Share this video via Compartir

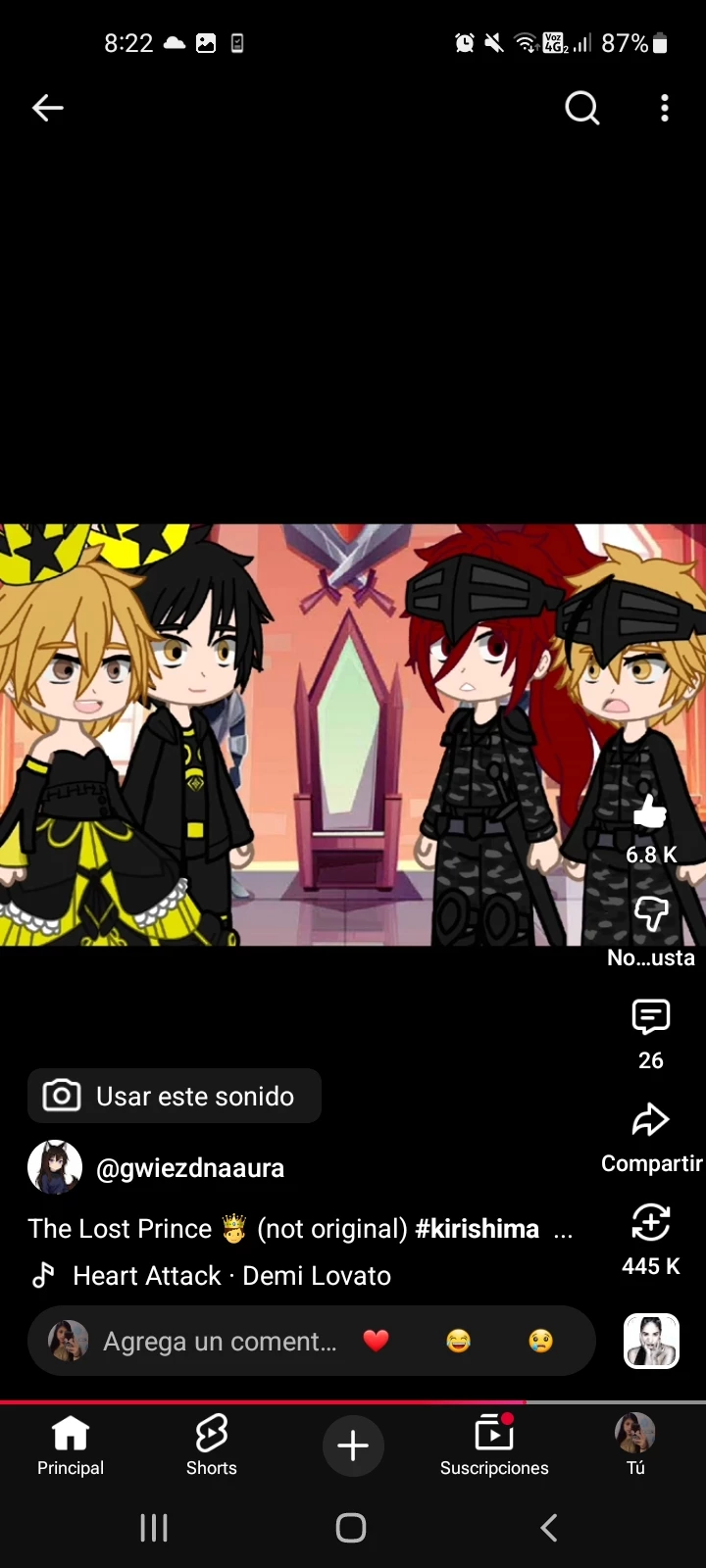coord(650,1121)
